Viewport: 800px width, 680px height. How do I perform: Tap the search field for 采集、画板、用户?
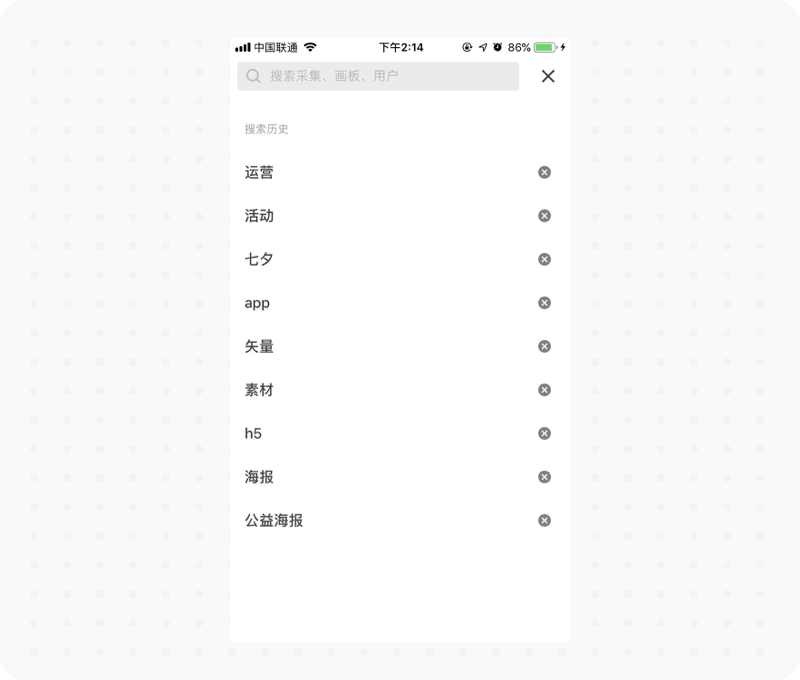[378, 76]
